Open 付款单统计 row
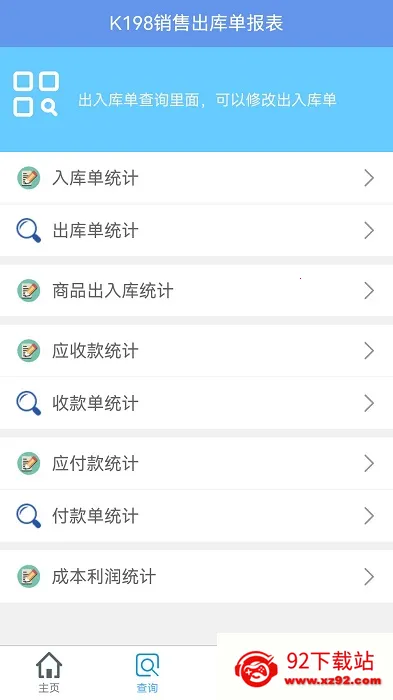393x700 pixels. [196, 516]
